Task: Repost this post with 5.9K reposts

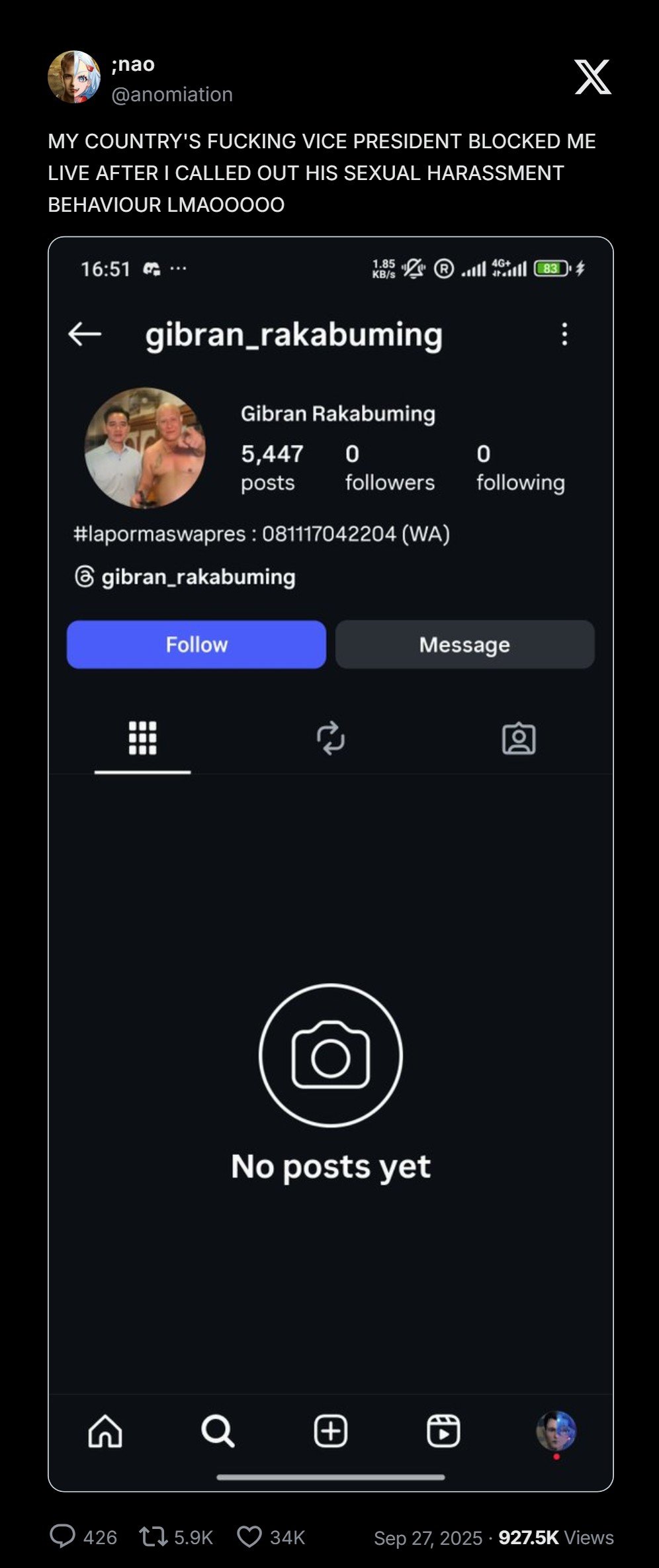Action: point(154,1536)
